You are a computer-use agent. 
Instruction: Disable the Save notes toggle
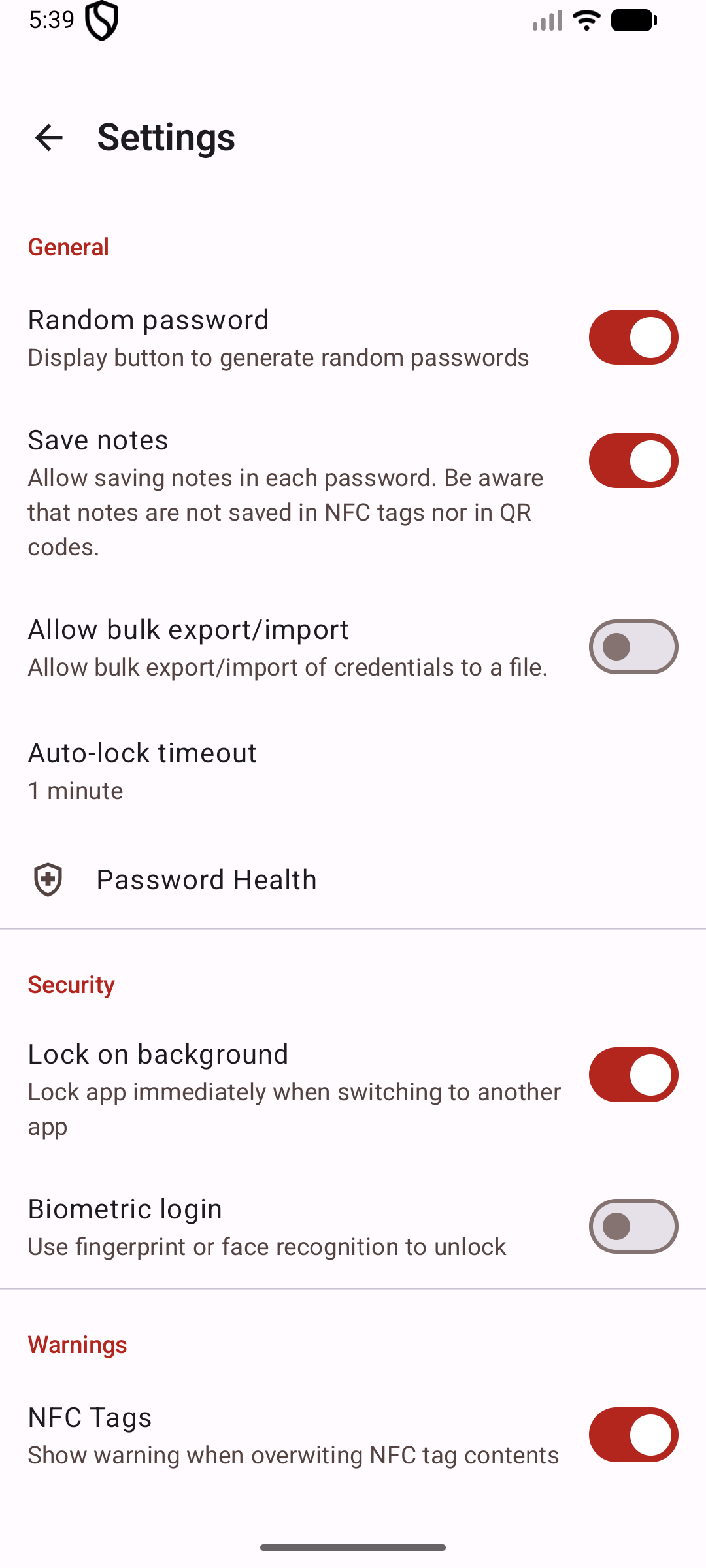pyautogui.click(x=633, y=461)
